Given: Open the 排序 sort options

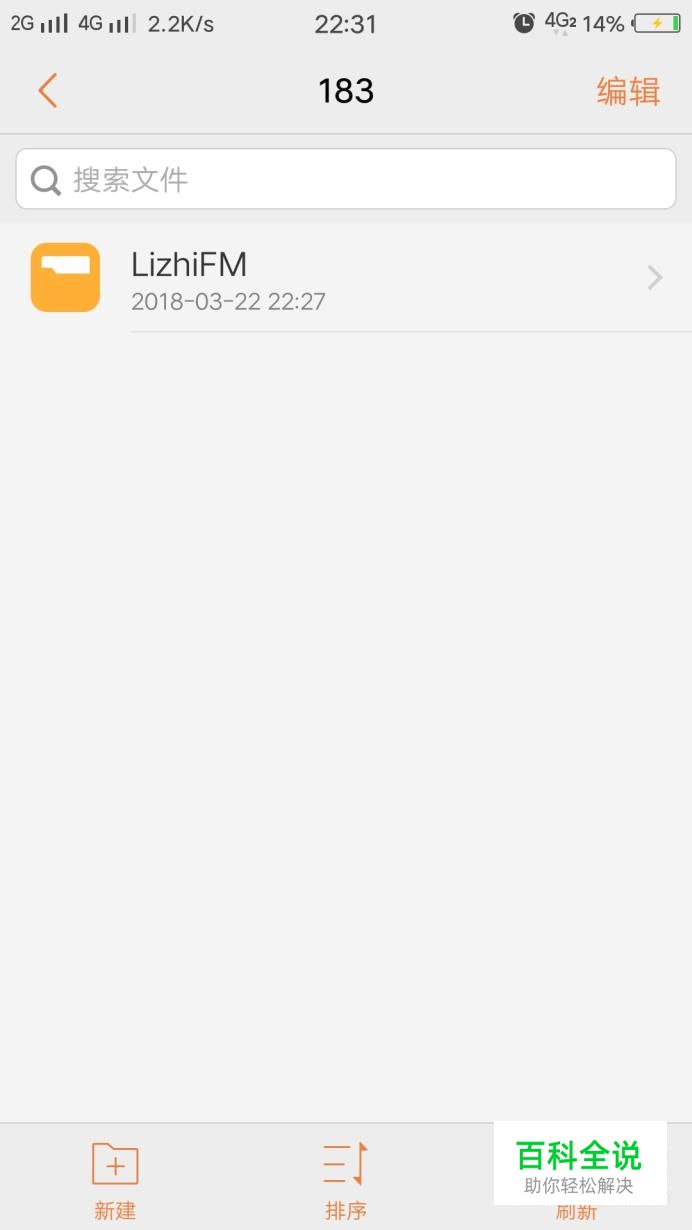Looking at the screenshot, I should tap(346, 1180).
